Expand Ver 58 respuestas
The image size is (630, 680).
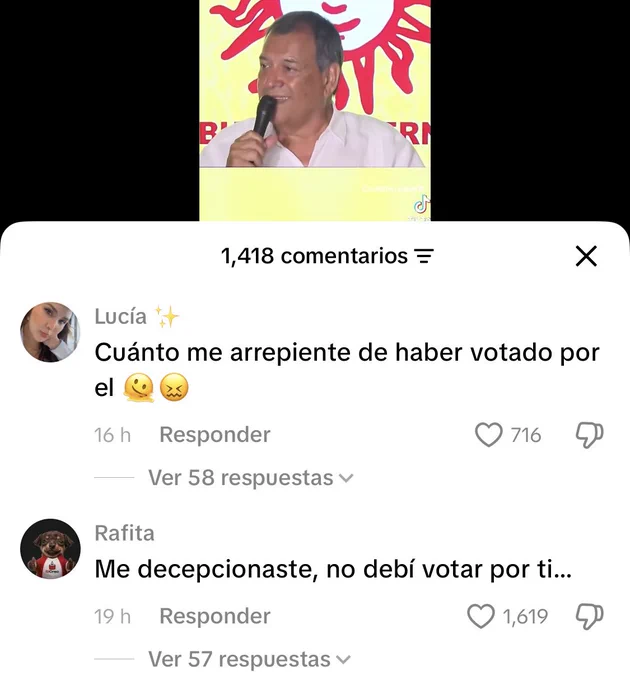pyautogui.click(x=251, y=478)
